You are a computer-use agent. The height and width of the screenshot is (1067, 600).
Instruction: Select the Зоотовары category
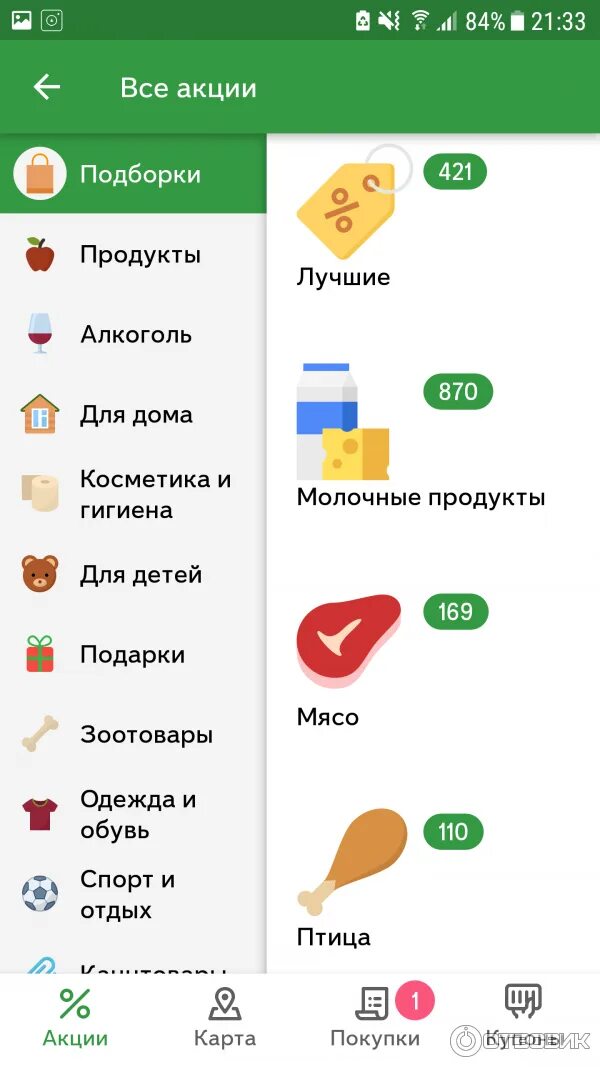[x=133, y=735]
